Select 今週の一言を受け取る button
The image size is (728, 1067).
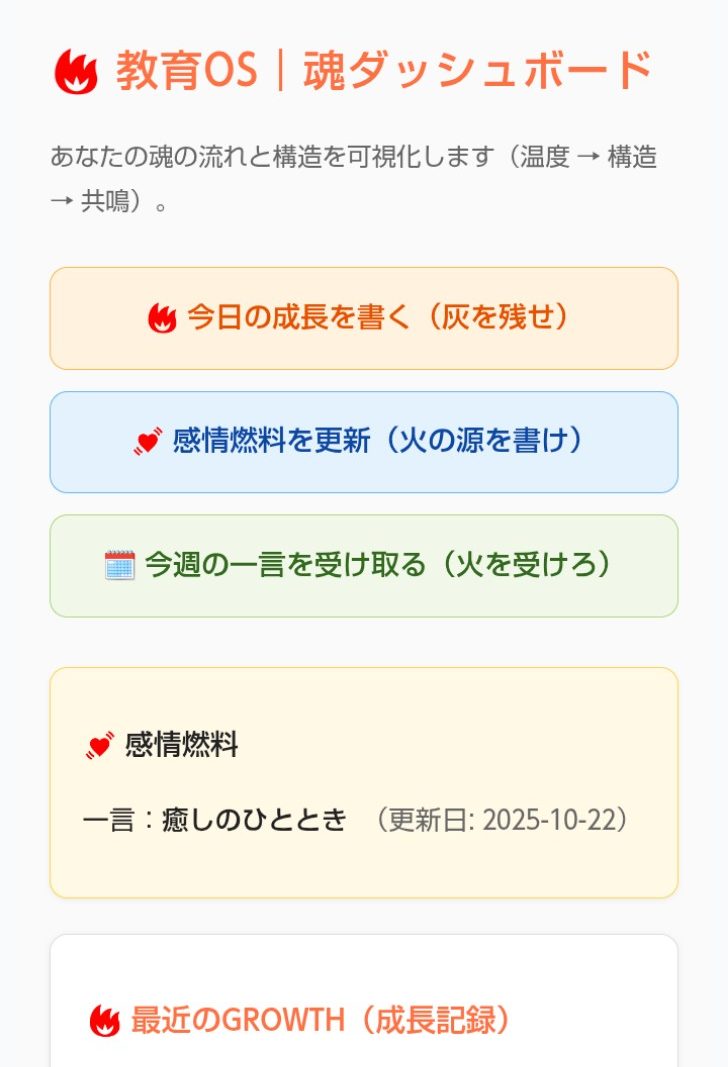coord(364,565)
